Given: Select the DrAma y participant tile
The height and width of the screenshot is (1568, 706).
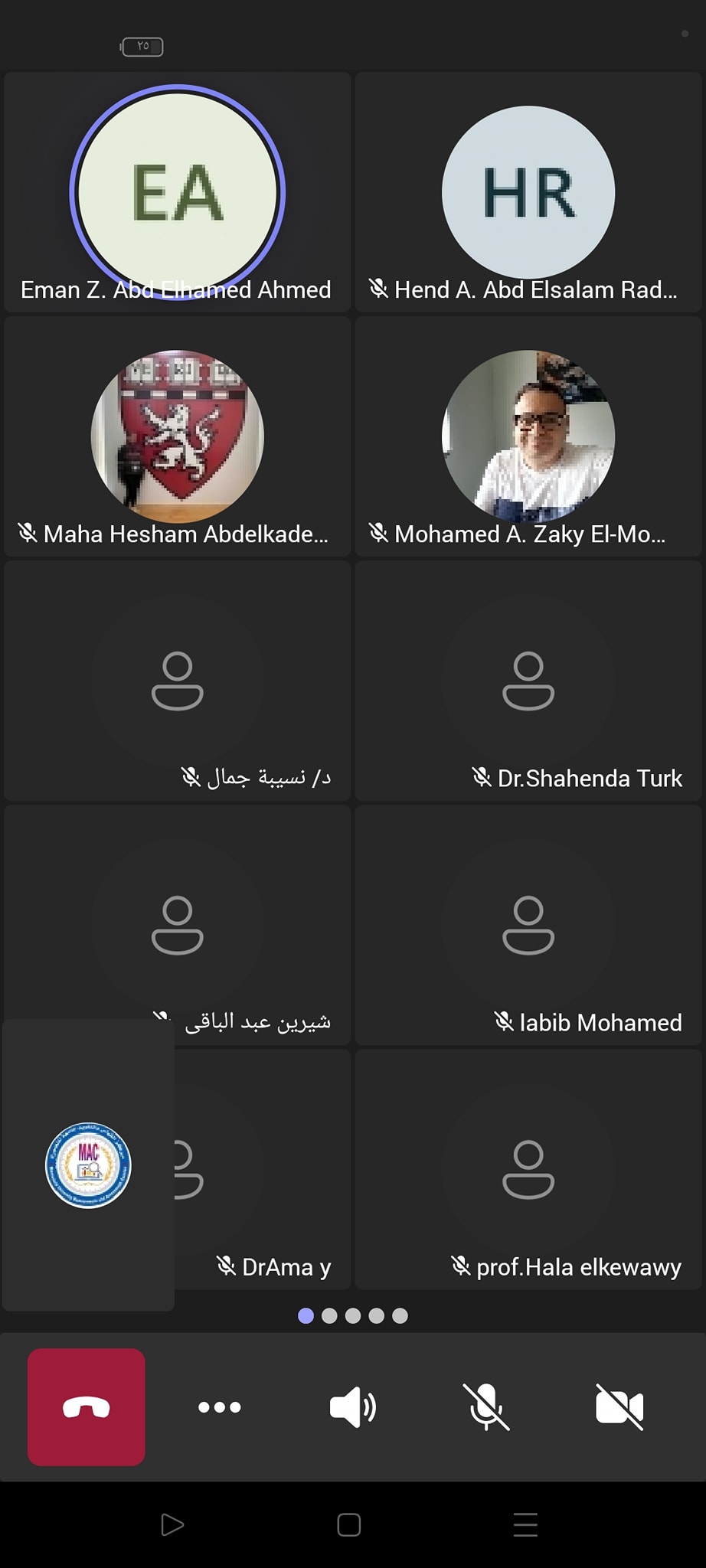Looking at the screenshot, I should pyautogui.click(x=263, y=1169).
